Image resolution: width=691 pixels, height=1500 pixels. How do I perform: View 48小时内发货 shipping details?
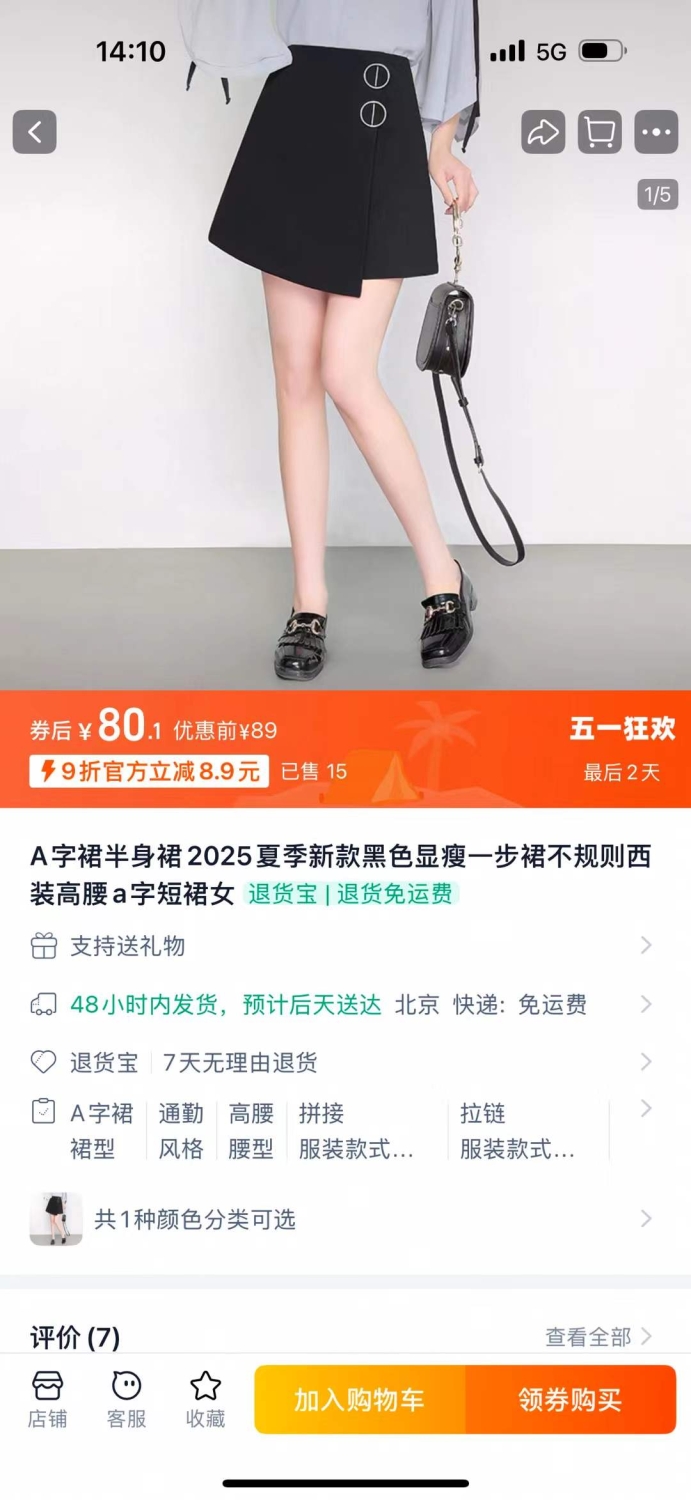(345, 1005)
